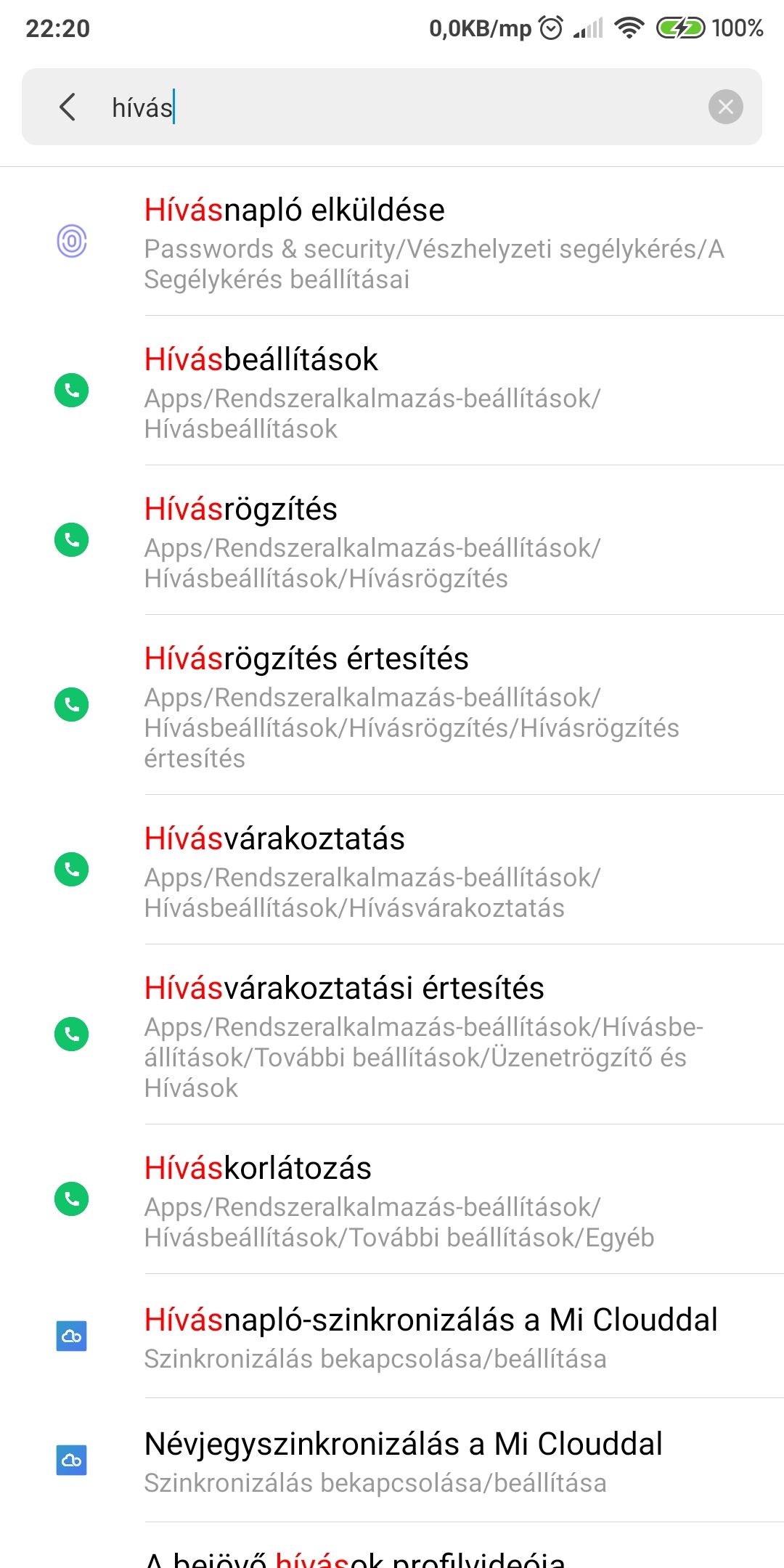The image size is (784, 1568).
Task: Open the Hívásrögzítés result
Action: coord(392,540)
